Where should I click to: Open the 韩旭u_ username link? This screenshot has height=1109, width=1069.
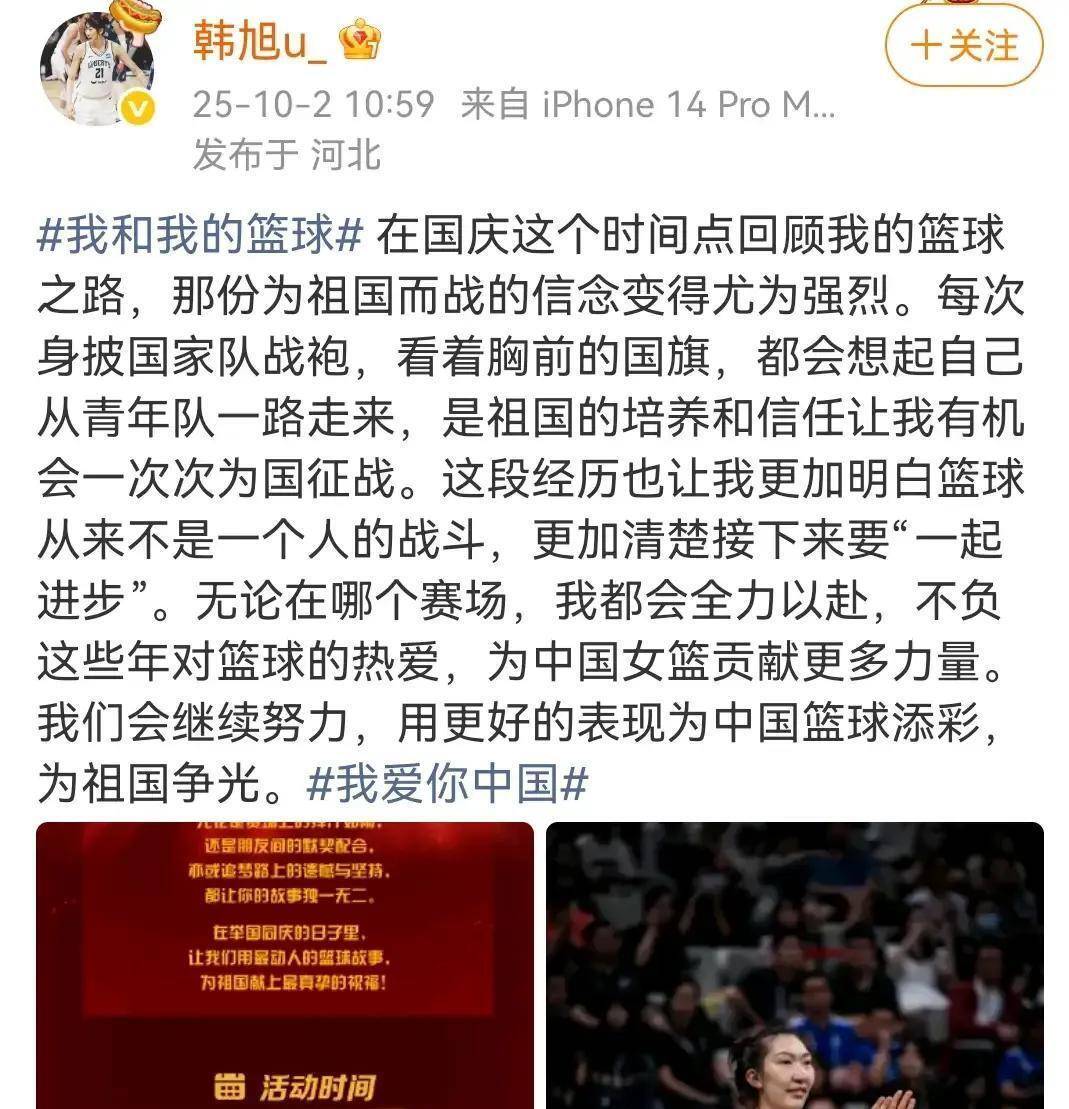(x=259, y=42)
